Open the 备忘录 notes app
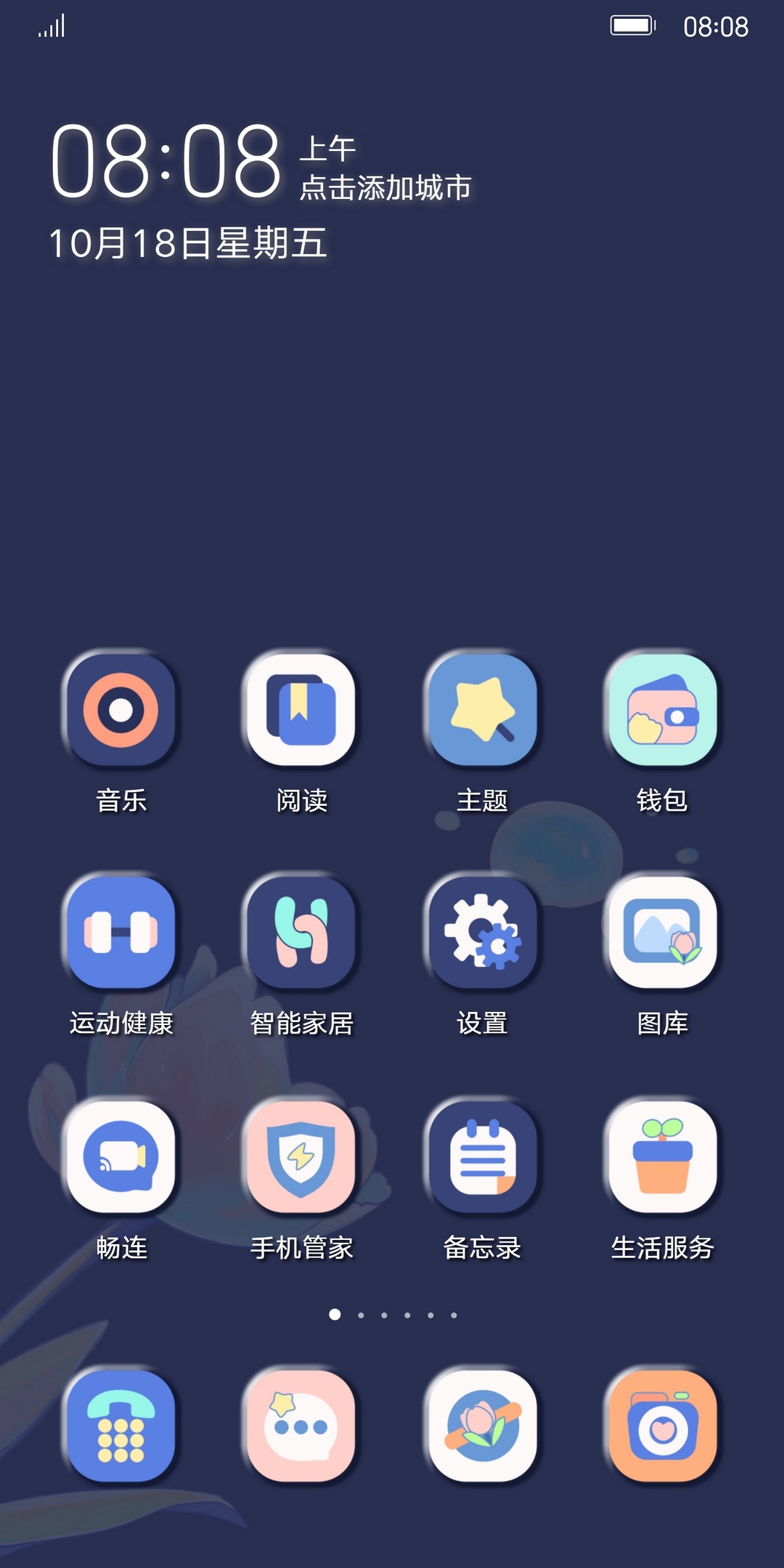Screen dimensions: 784x1568 point(482,1157)
